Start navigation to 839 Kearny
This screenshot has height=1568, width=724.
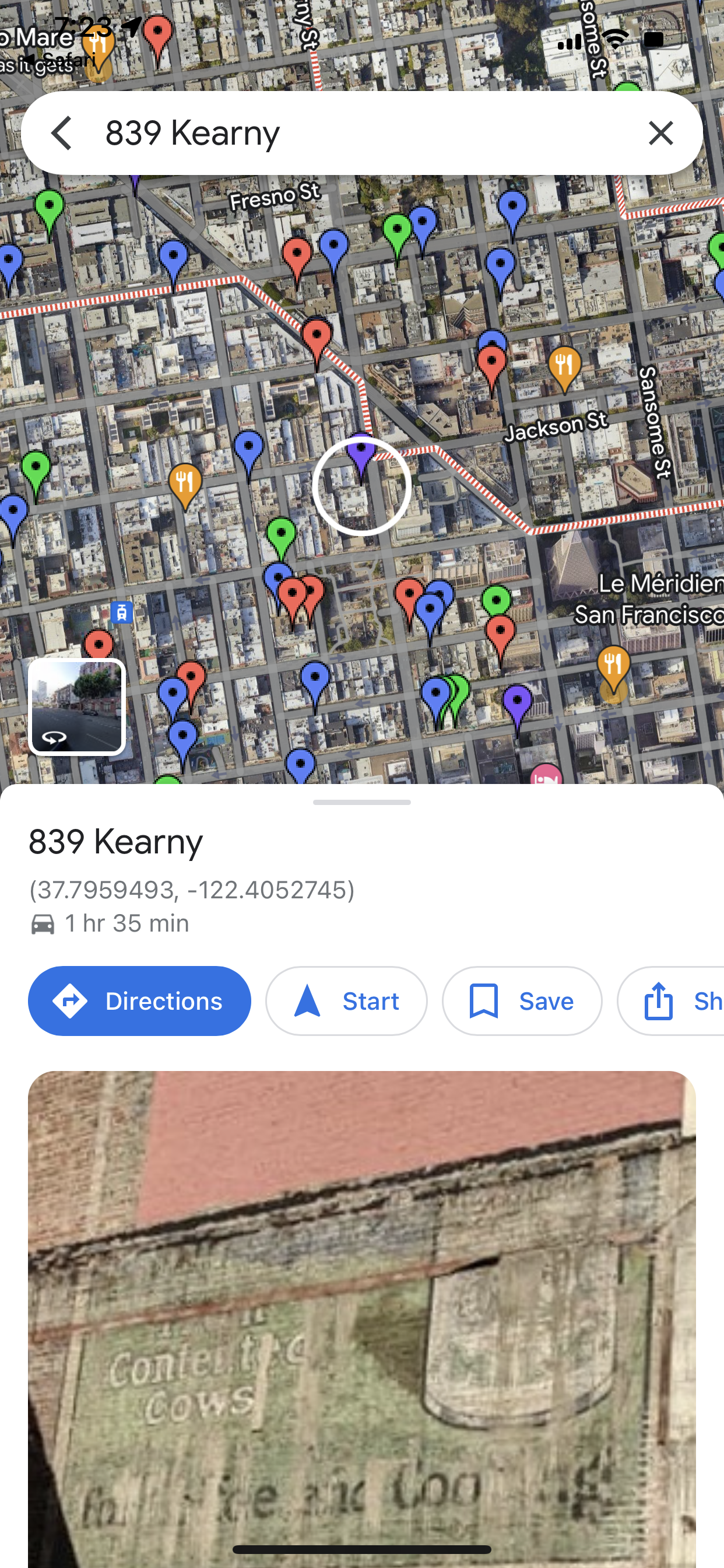(346, 1000)
